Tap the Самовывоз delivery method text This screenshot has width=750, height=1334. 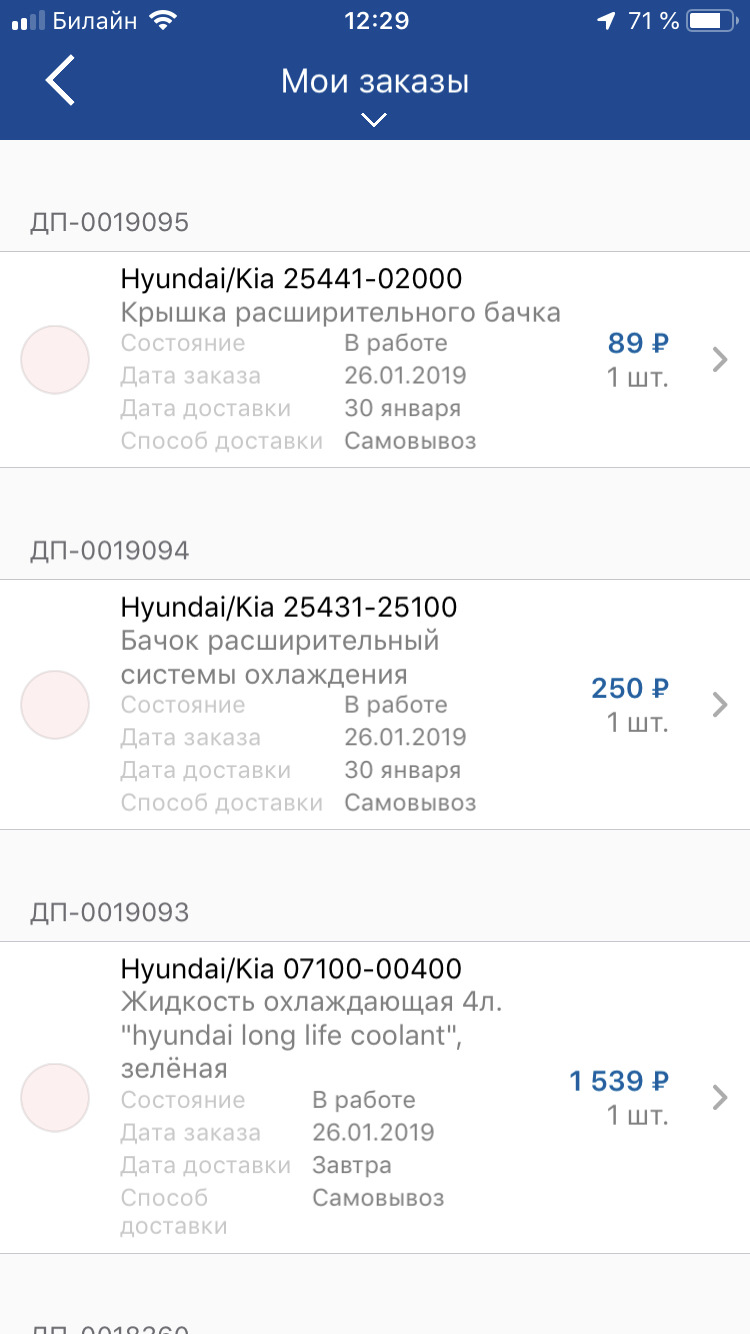(409, 440)
